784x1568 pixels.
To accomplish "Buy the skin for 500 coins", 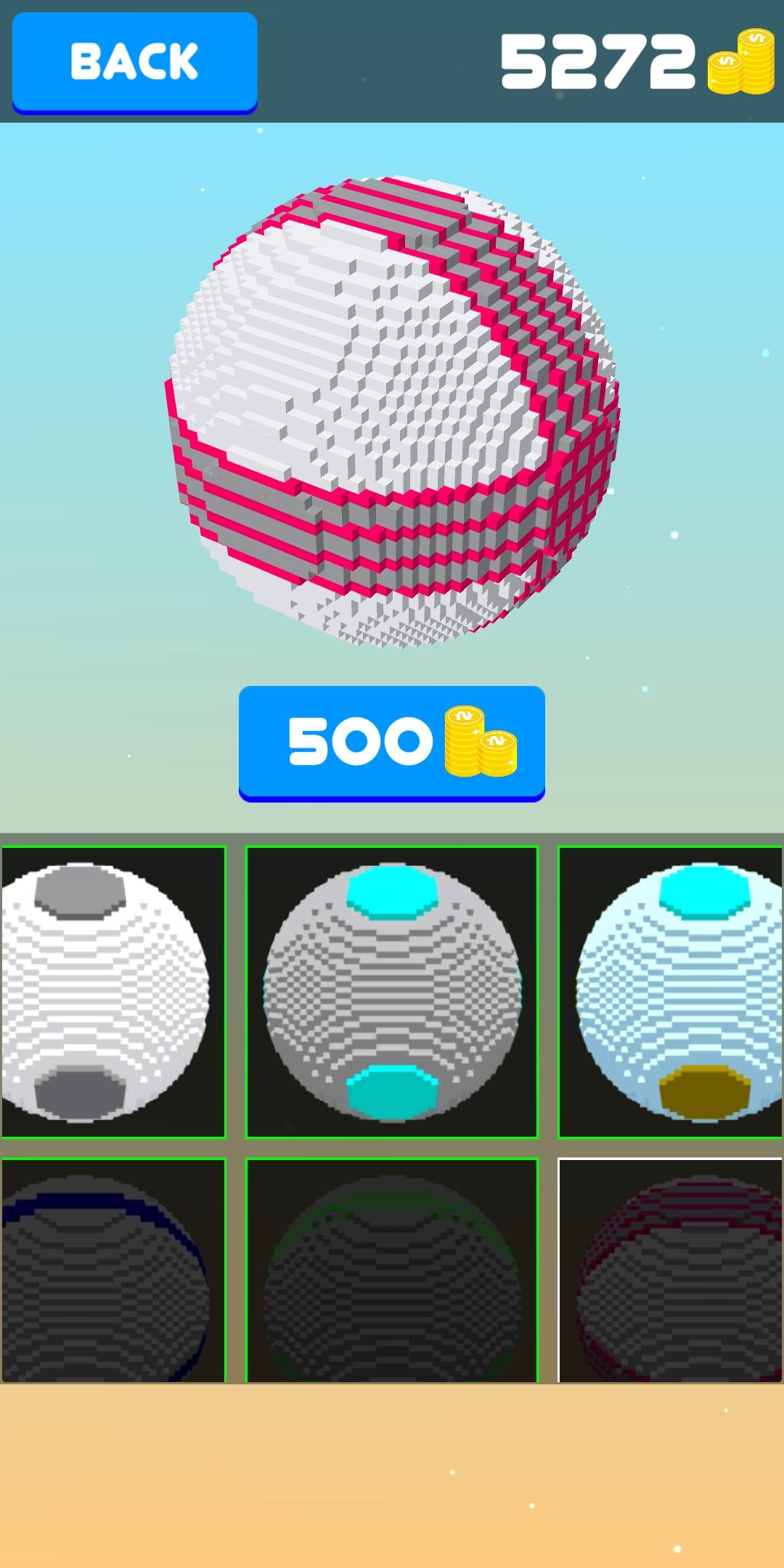I will pos(392,742).
